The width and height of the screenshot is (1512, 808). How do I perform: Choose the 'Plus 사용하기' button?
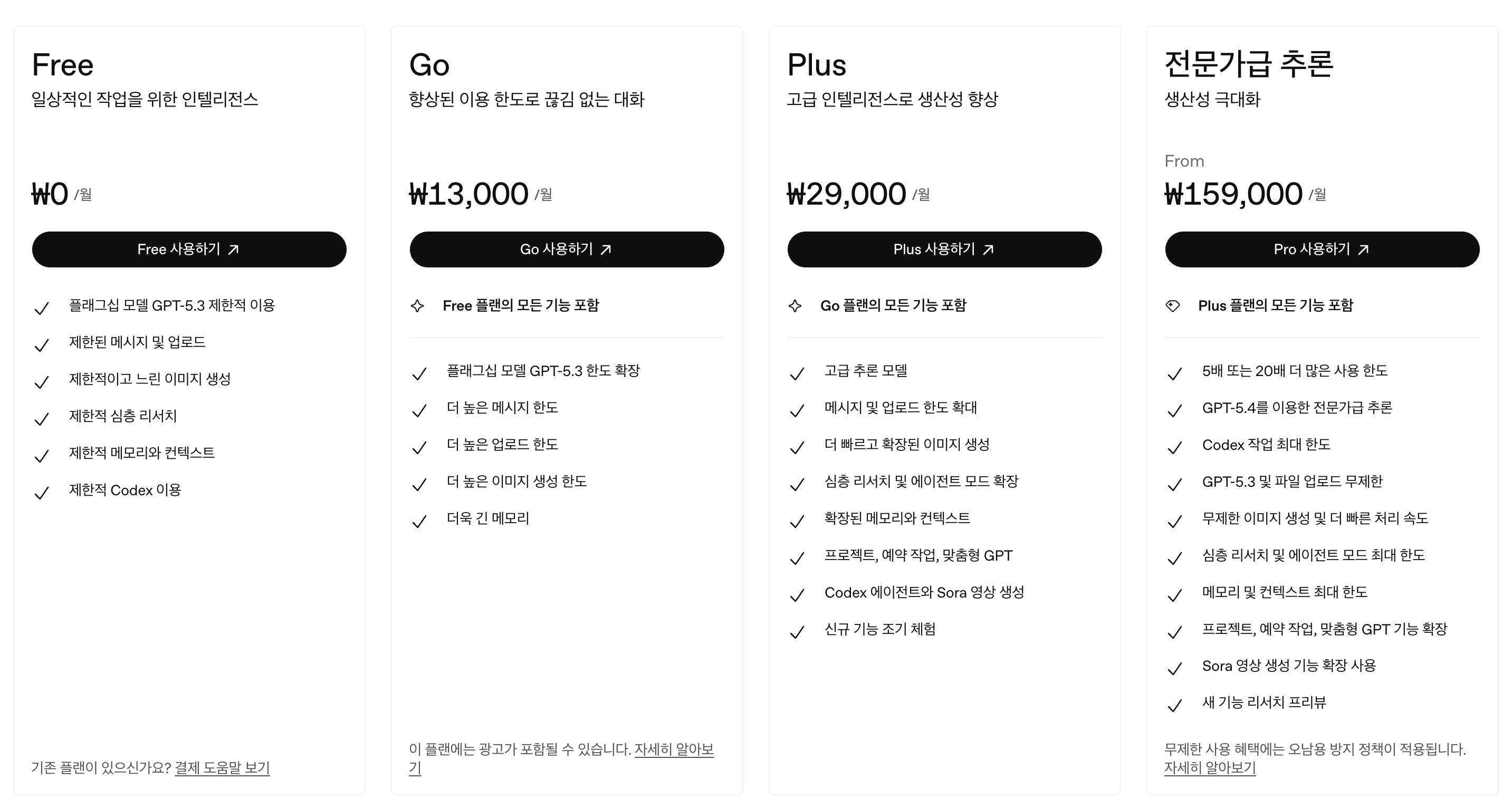pyautogui.click(x=944, y=249)
